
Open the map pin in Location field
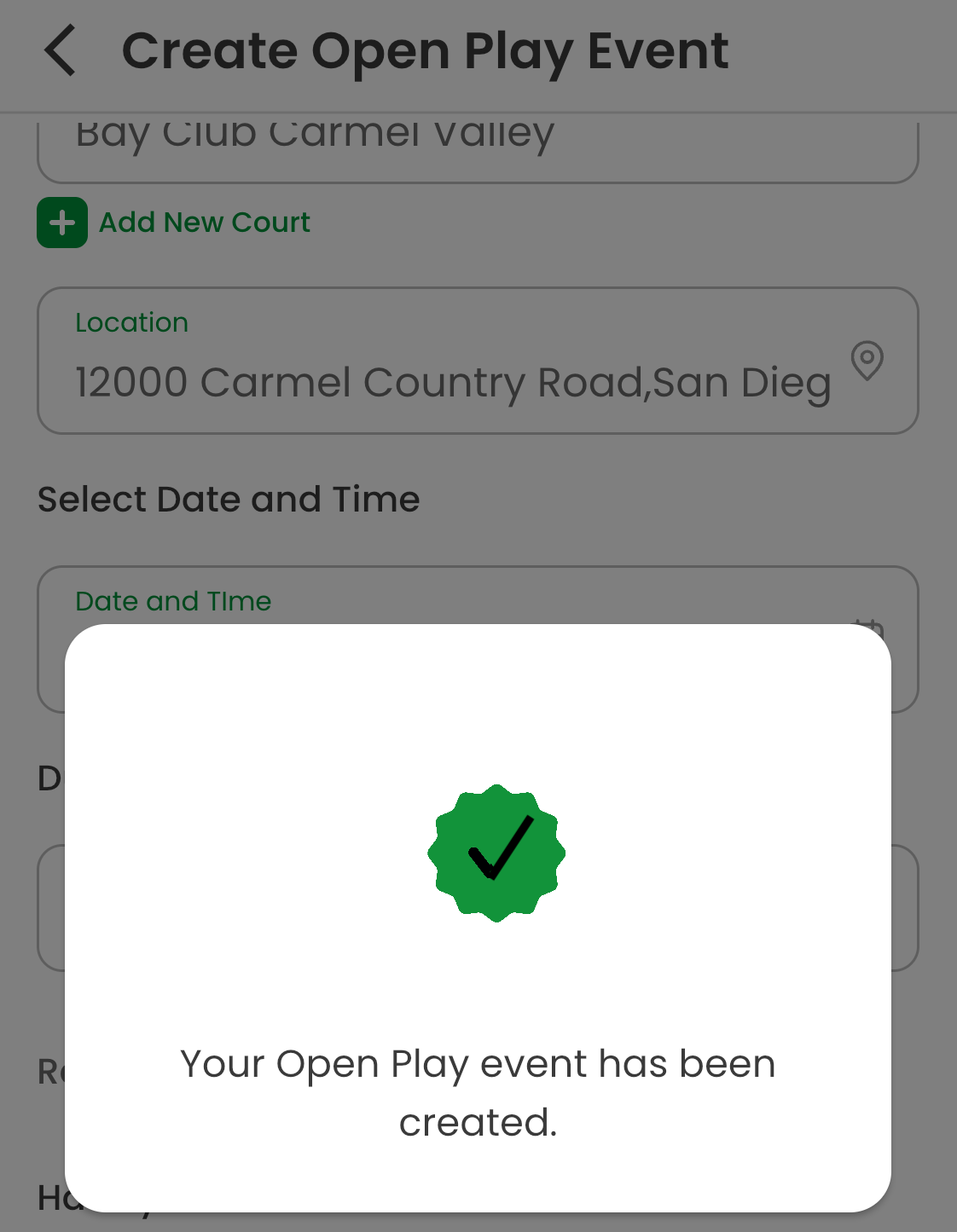867,361
